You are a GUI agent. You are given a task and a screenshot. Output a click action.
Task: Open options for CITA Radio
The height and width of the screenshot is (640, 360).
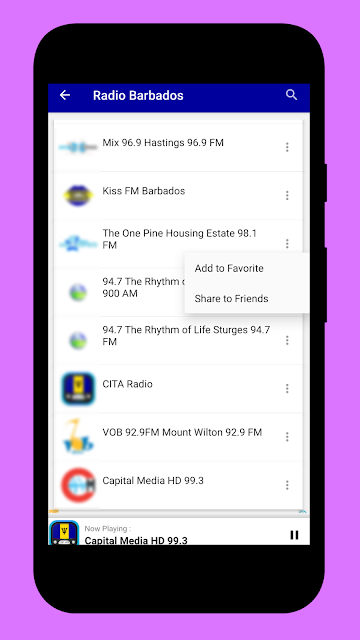point(287,389)
